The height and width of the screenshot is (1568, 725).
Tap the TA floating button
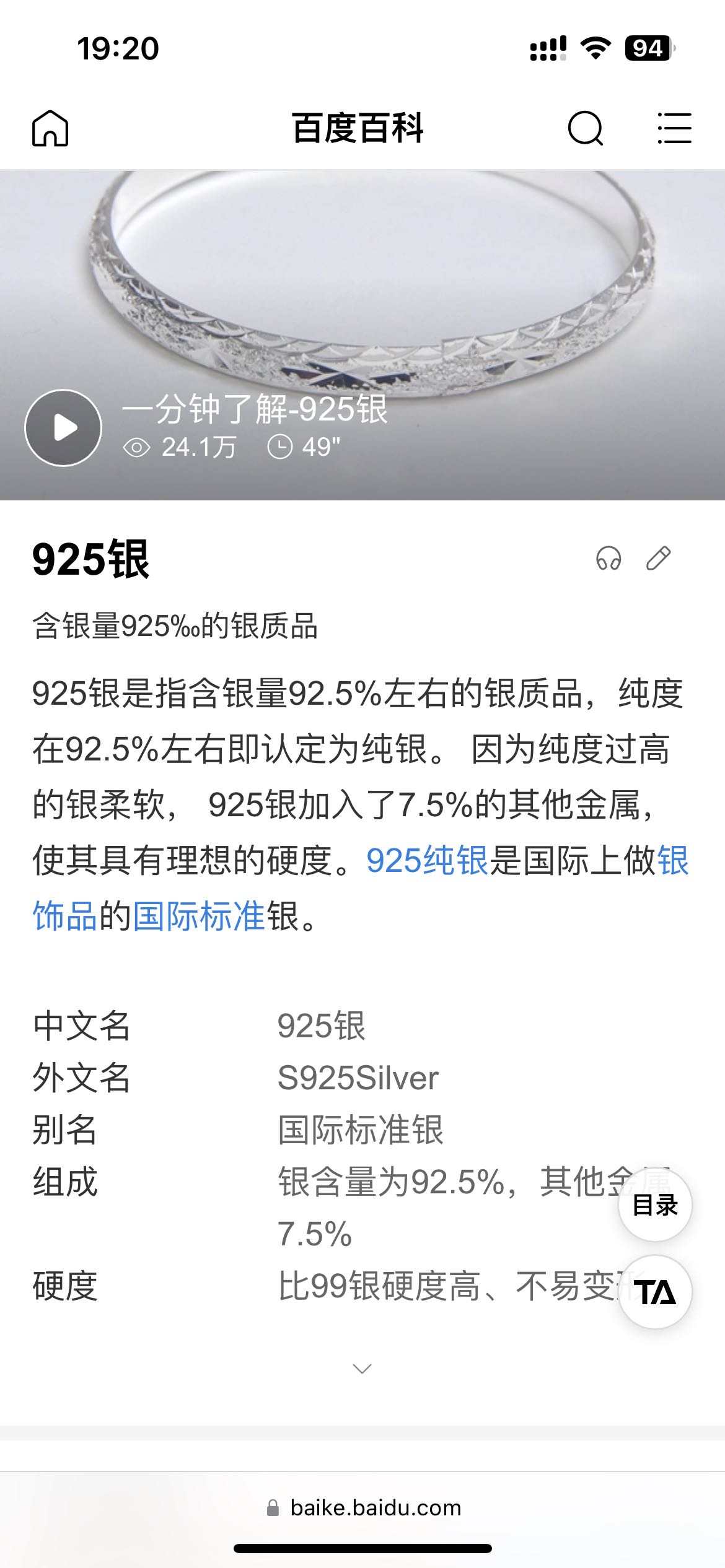tap(655, 1292)
